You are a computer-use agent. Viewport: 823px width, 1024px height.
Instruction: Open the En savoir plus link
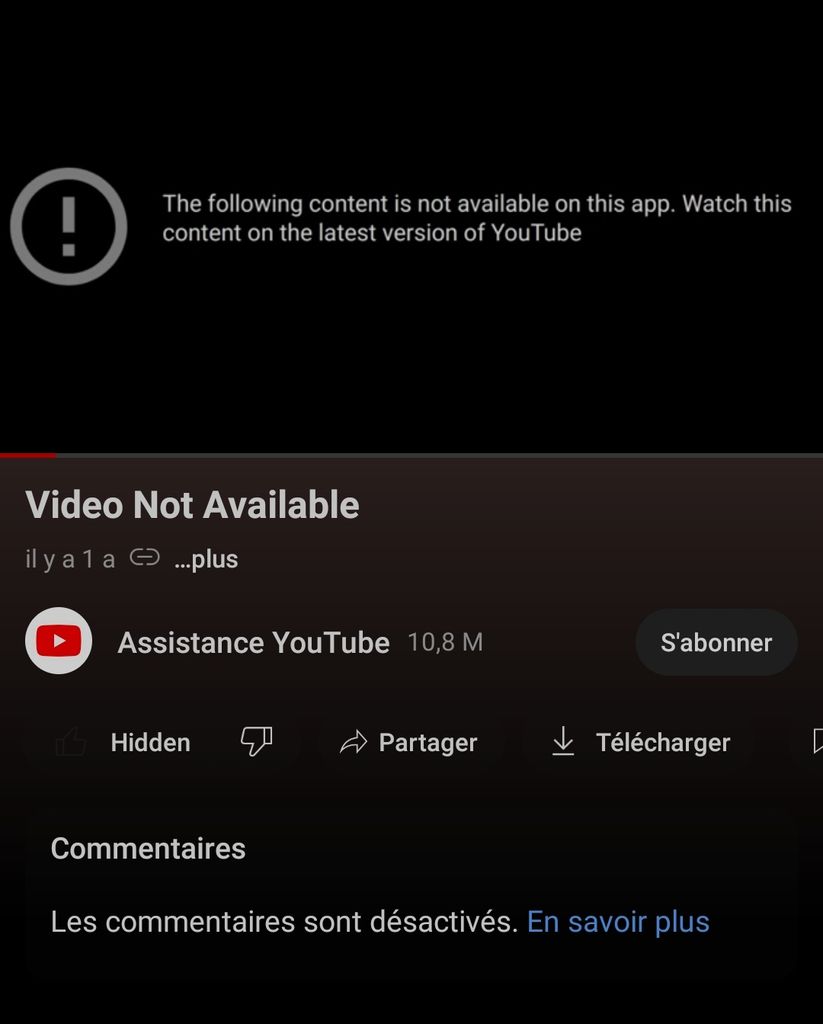(618, 921)
